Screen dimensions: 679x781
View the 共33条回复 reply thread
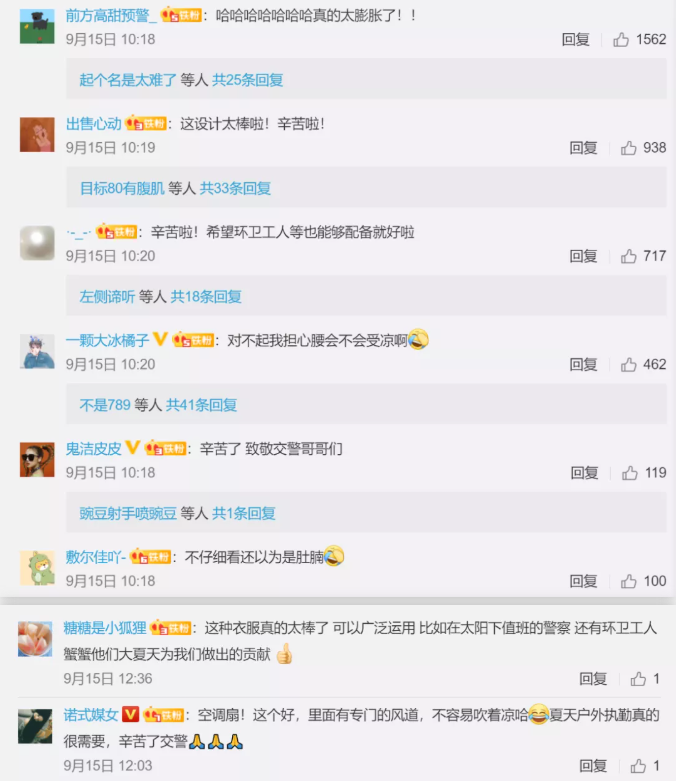[x=235, y=188]
